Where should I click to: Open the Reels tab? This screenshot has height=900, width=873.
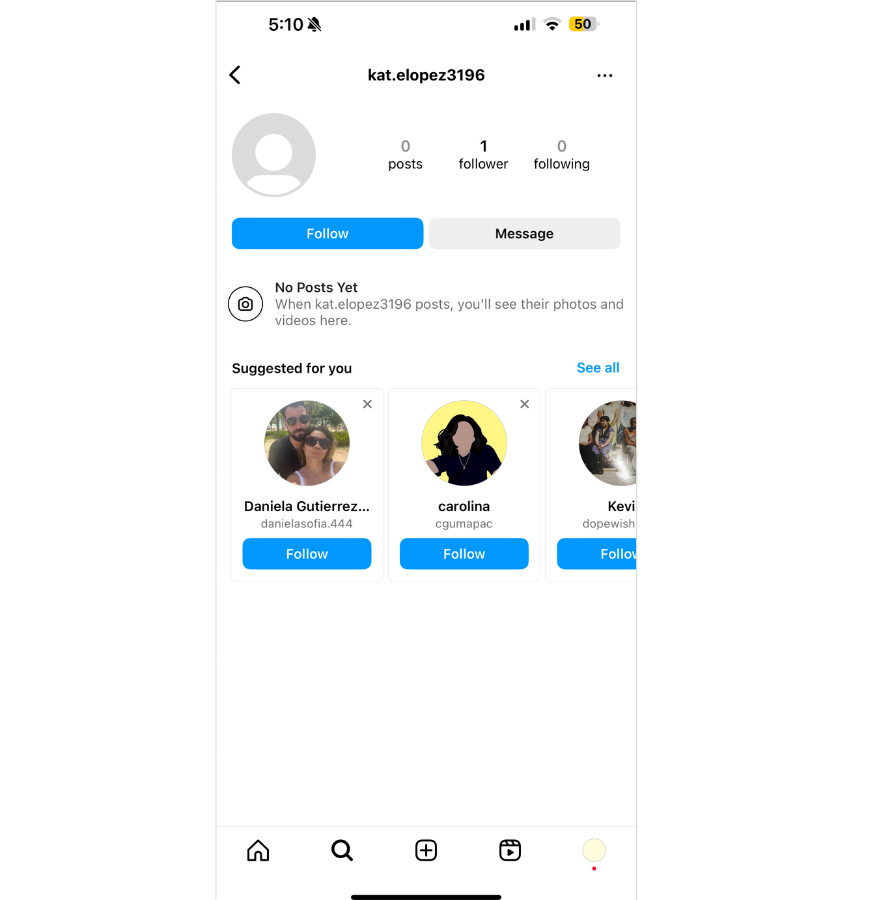[510, 850]
